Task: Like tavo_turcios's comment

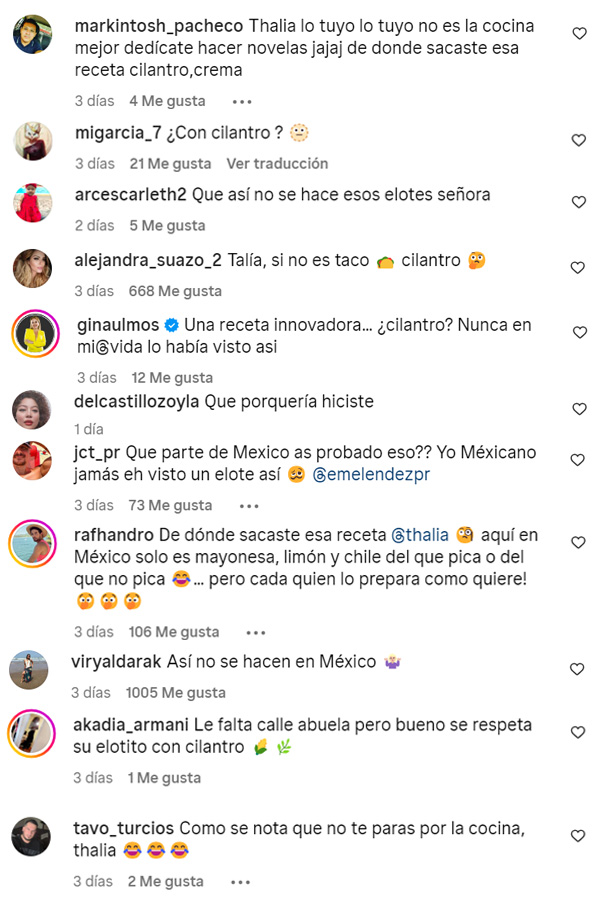Action: 578,836
